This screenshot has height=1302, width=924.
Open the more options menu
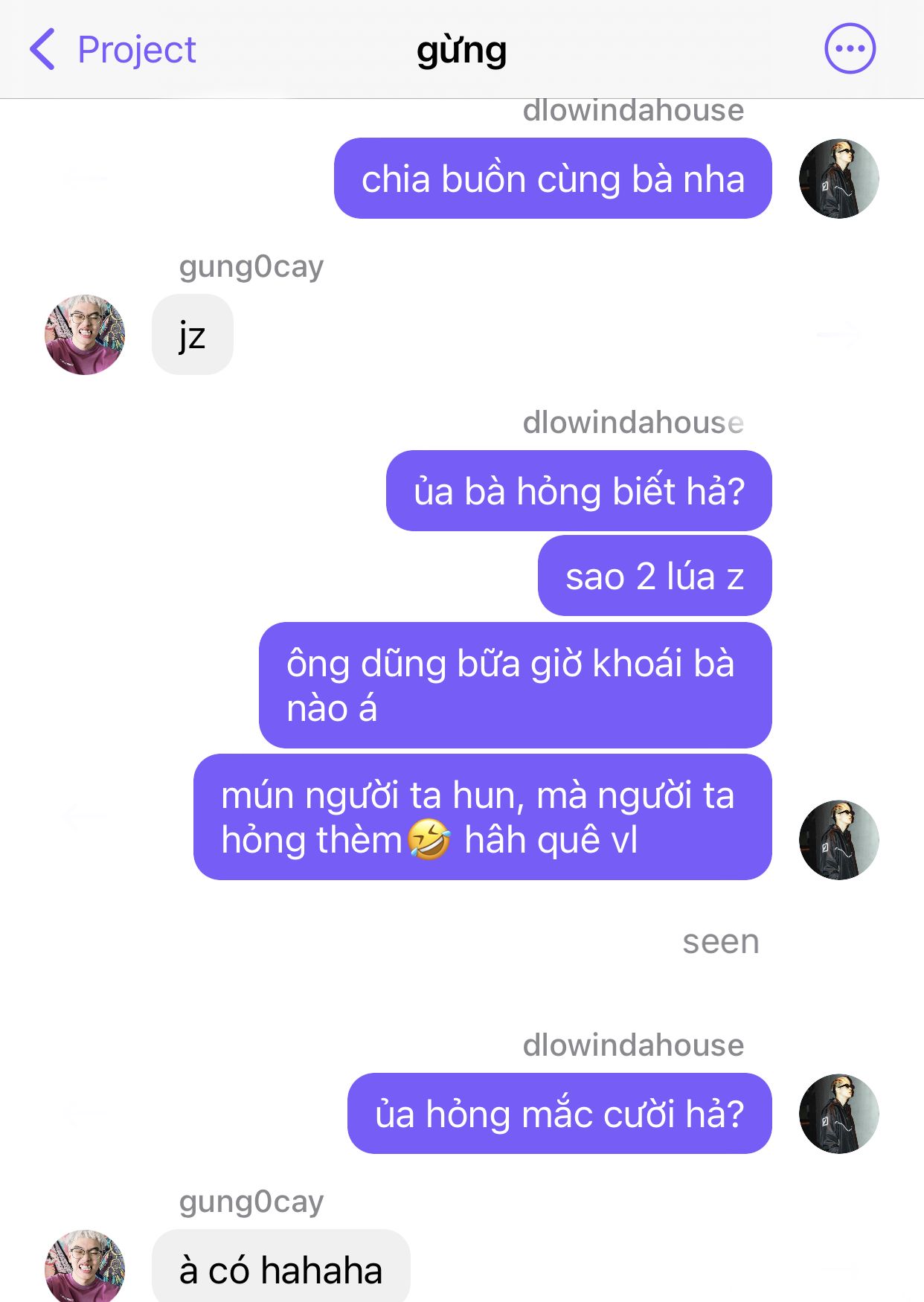point(850,49)
